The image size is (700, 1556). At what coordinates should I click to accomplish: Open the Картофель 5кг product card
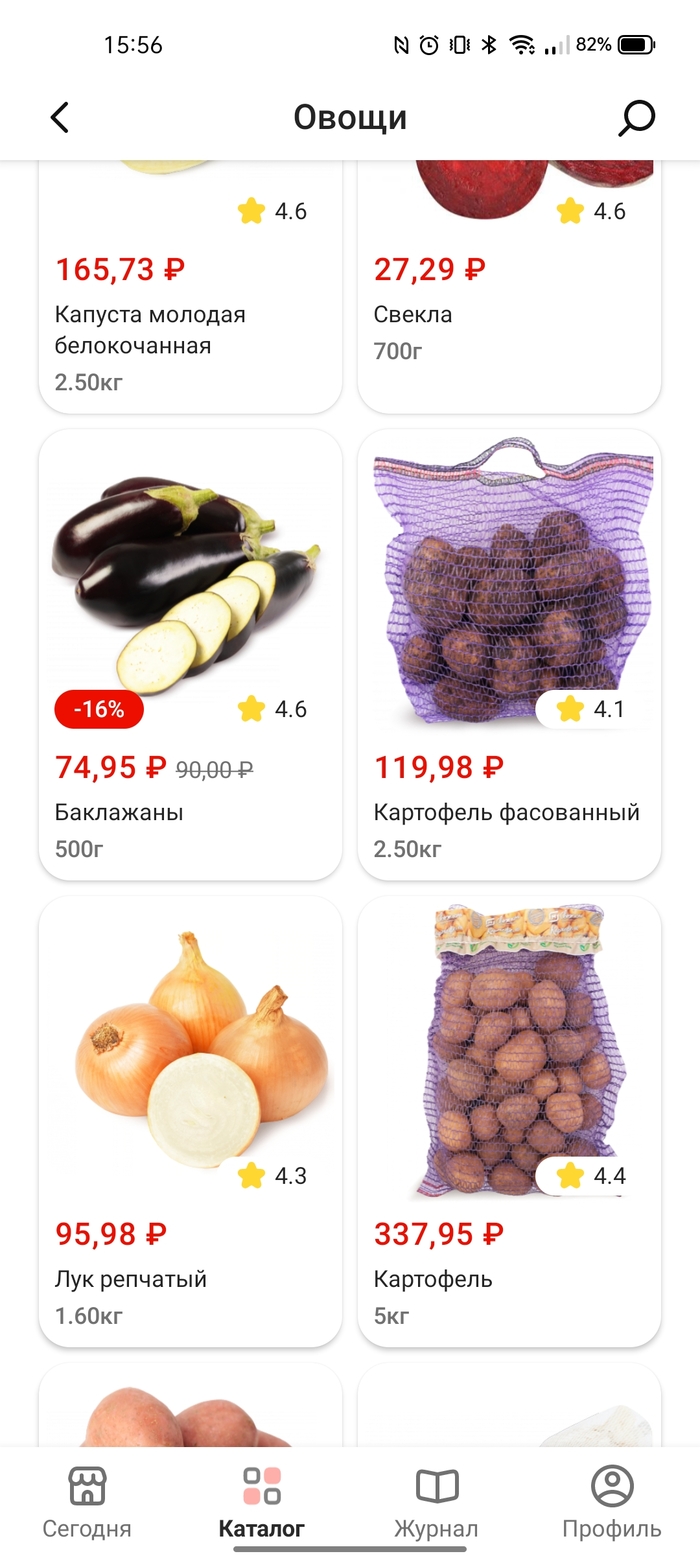[x=509, y=1120]
